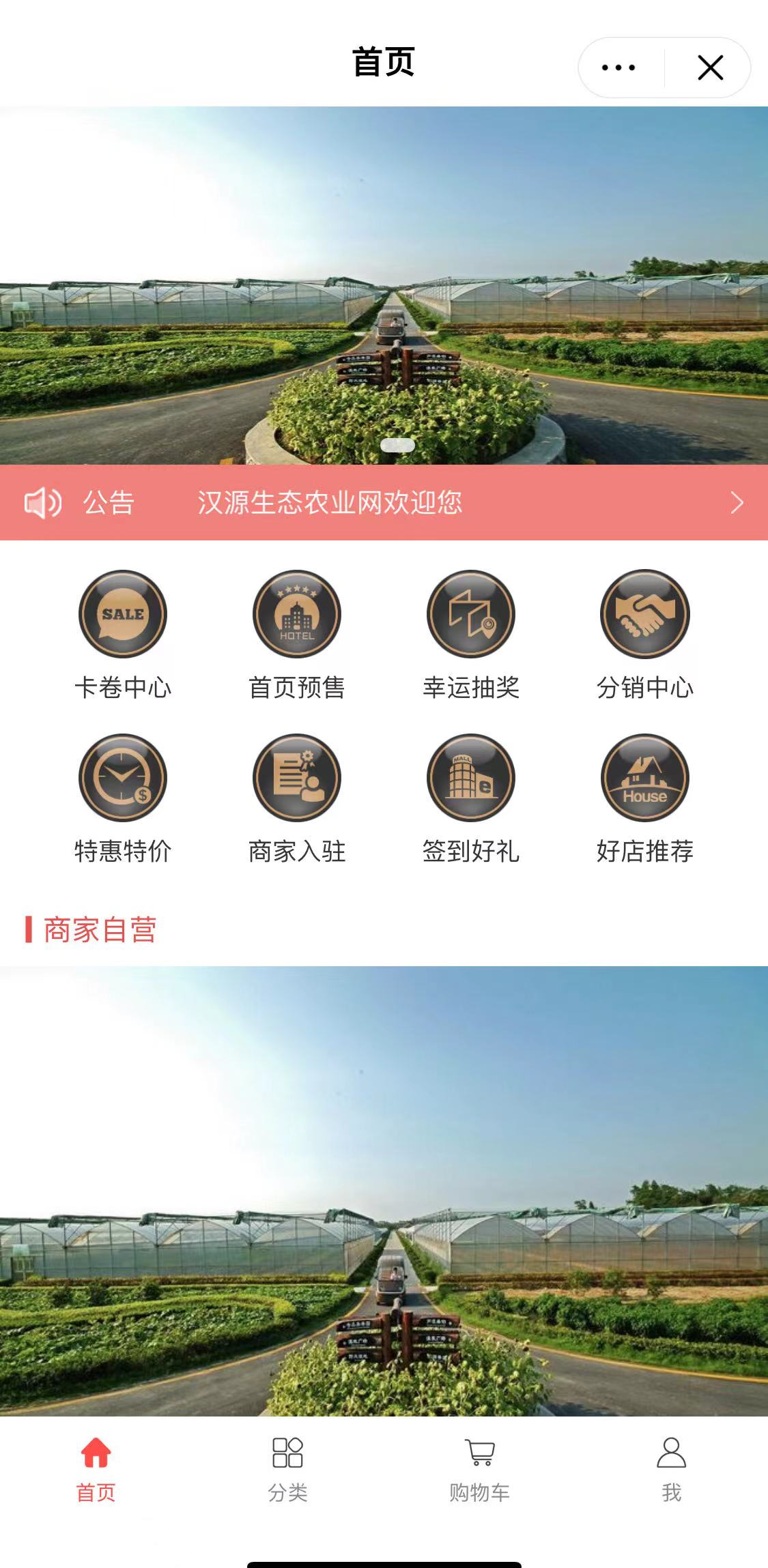The height and width of the screenshot is (1568, 768).
Task: Open 分销中心
Action: point(645,635)
